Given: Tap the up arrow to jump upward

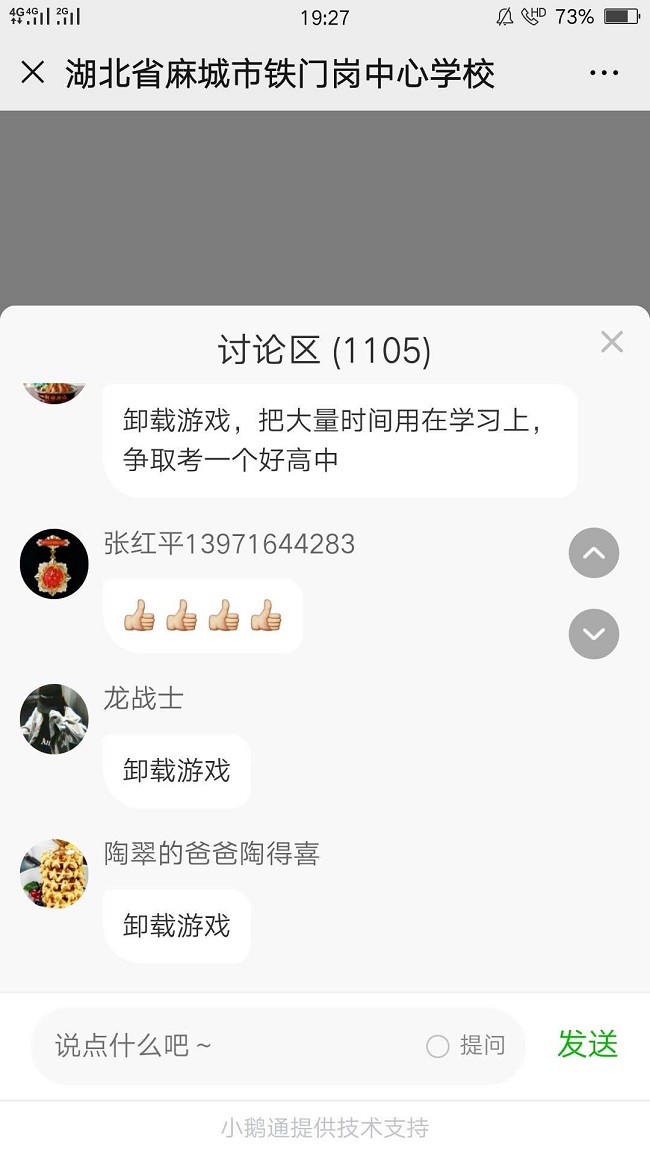Looking at the screenshot, I should tap(594, 553).
